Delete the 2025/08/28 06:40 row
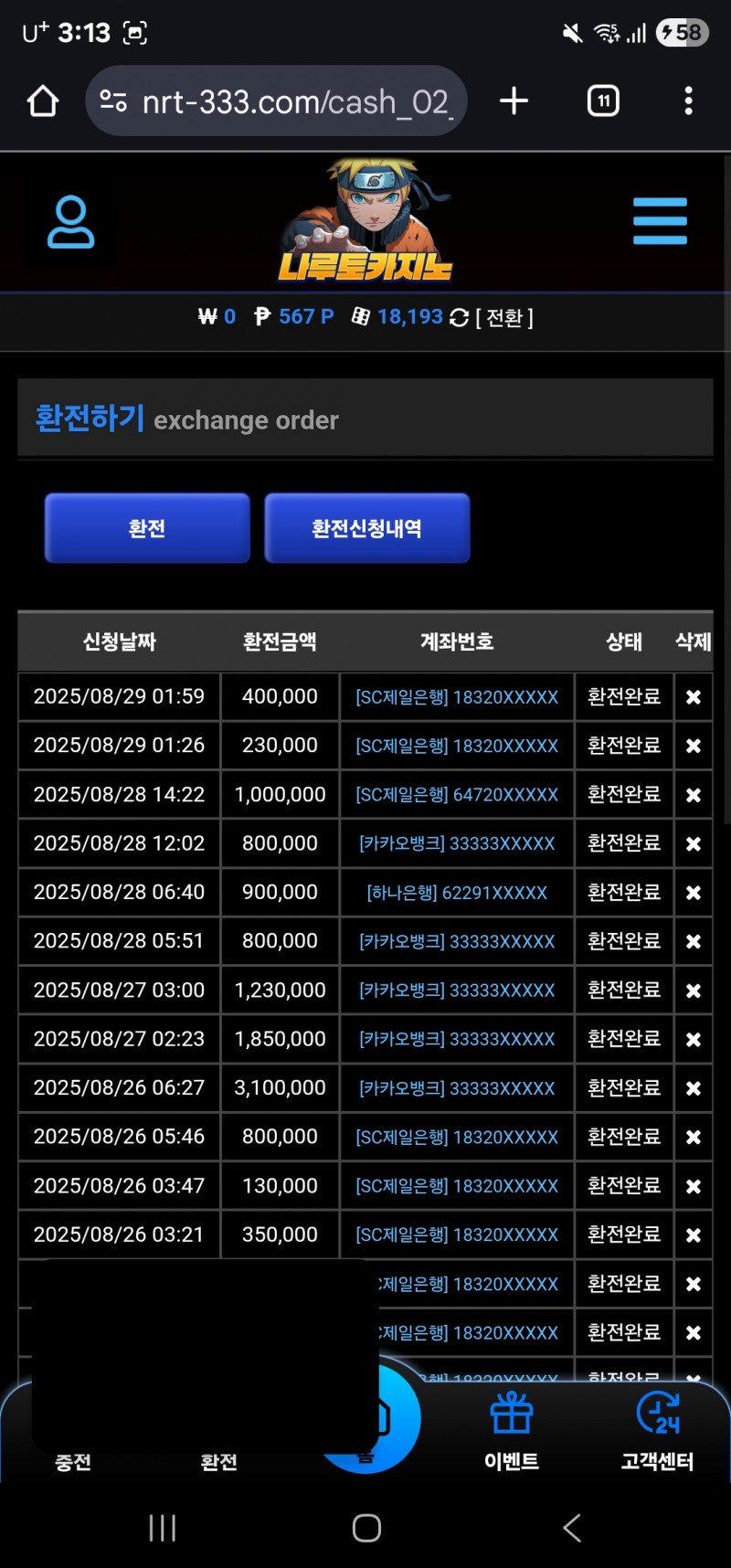The image size is (731, 1568). (x=694, y=893)
